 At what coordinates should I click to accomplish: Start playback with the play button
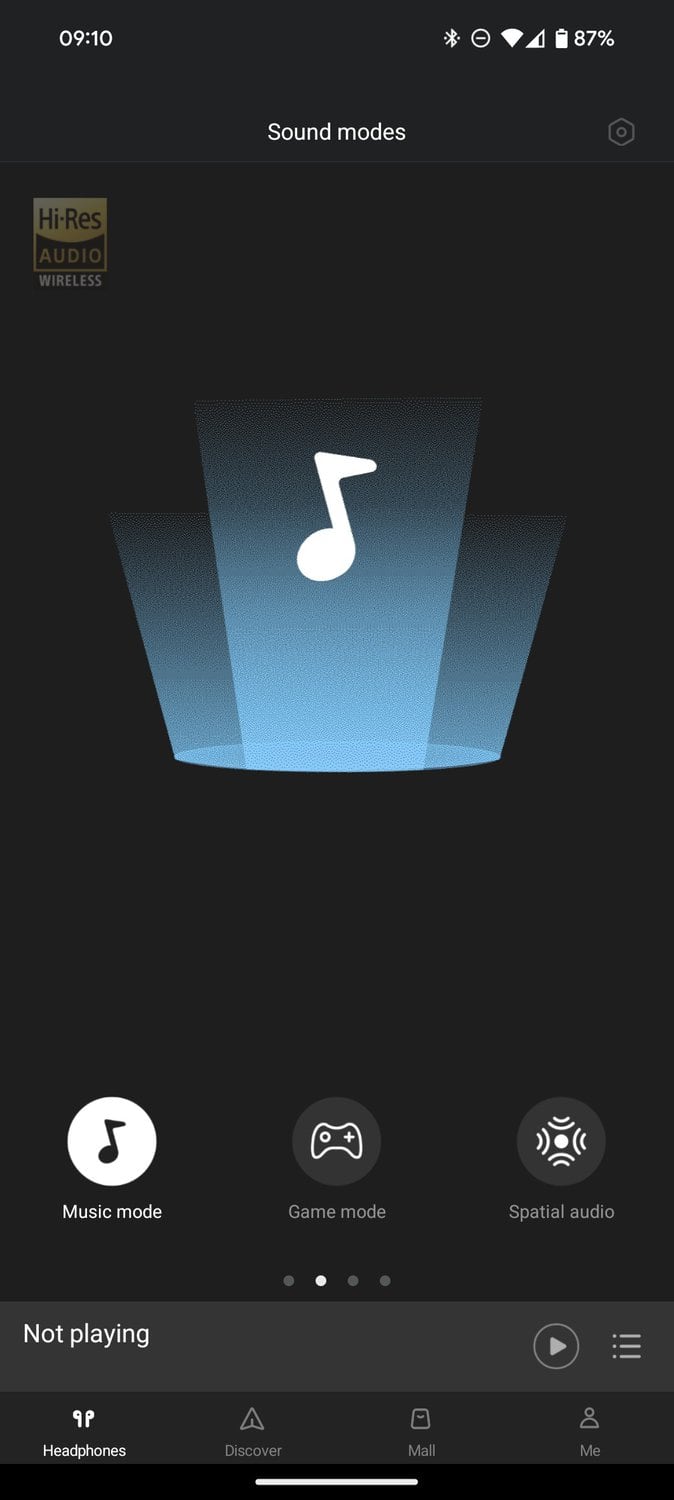tap(556, 1346)
